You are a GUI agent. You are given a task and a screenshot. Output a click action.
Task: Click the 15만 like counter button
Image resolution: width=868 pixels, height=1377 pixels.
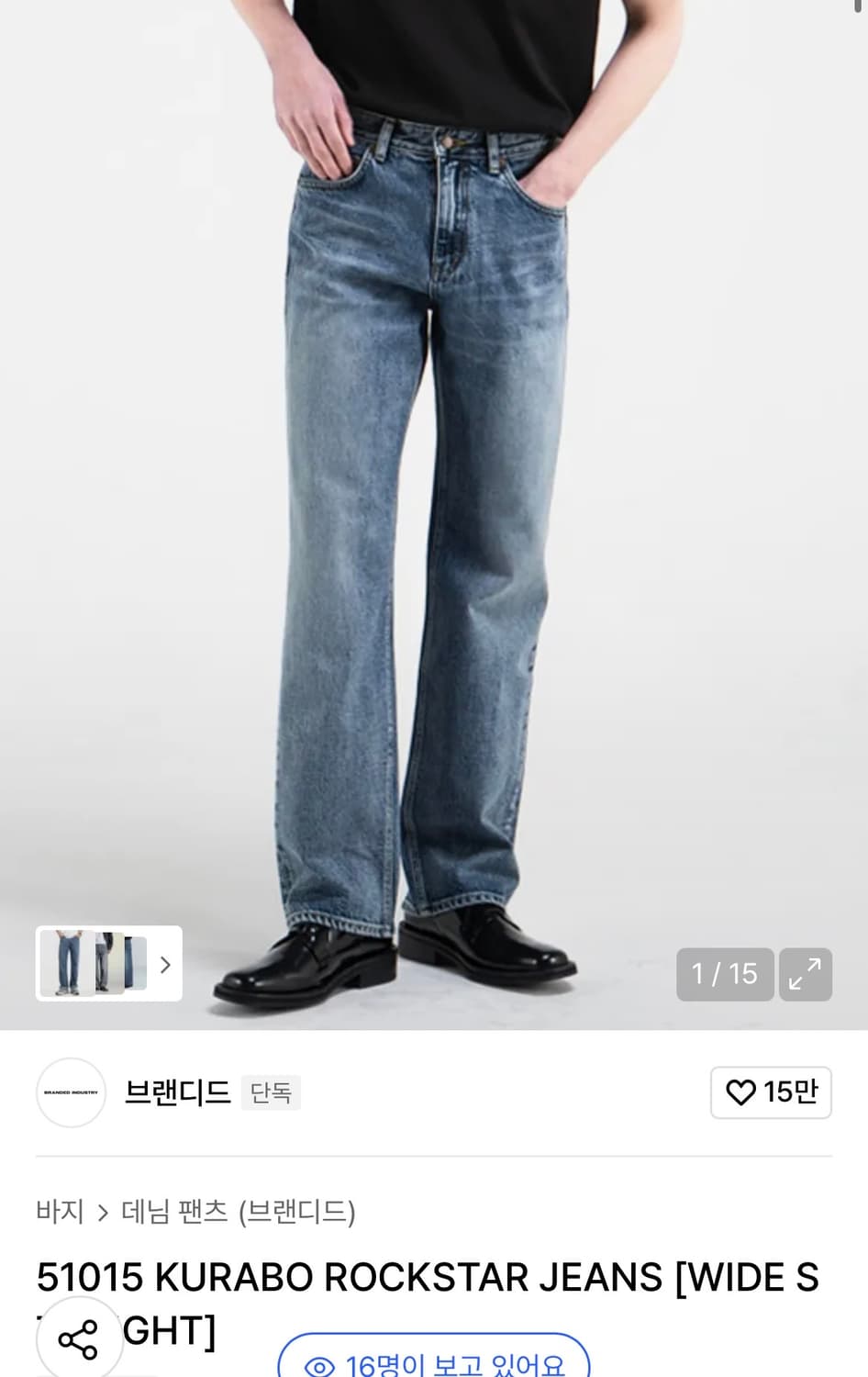coord(771,1092)
